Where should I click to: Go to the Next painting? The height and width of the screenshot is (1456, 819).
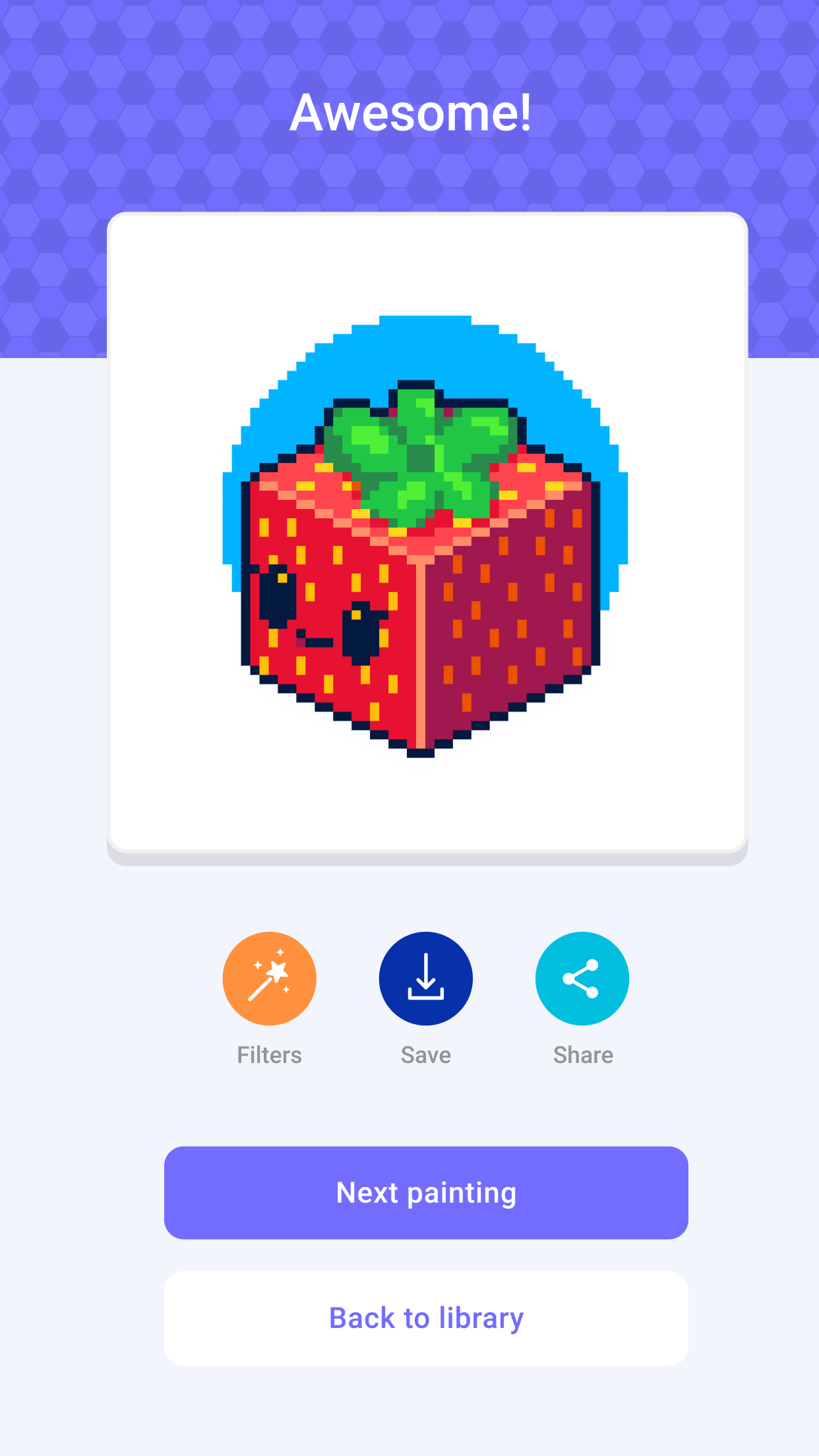click(426, 1192)
